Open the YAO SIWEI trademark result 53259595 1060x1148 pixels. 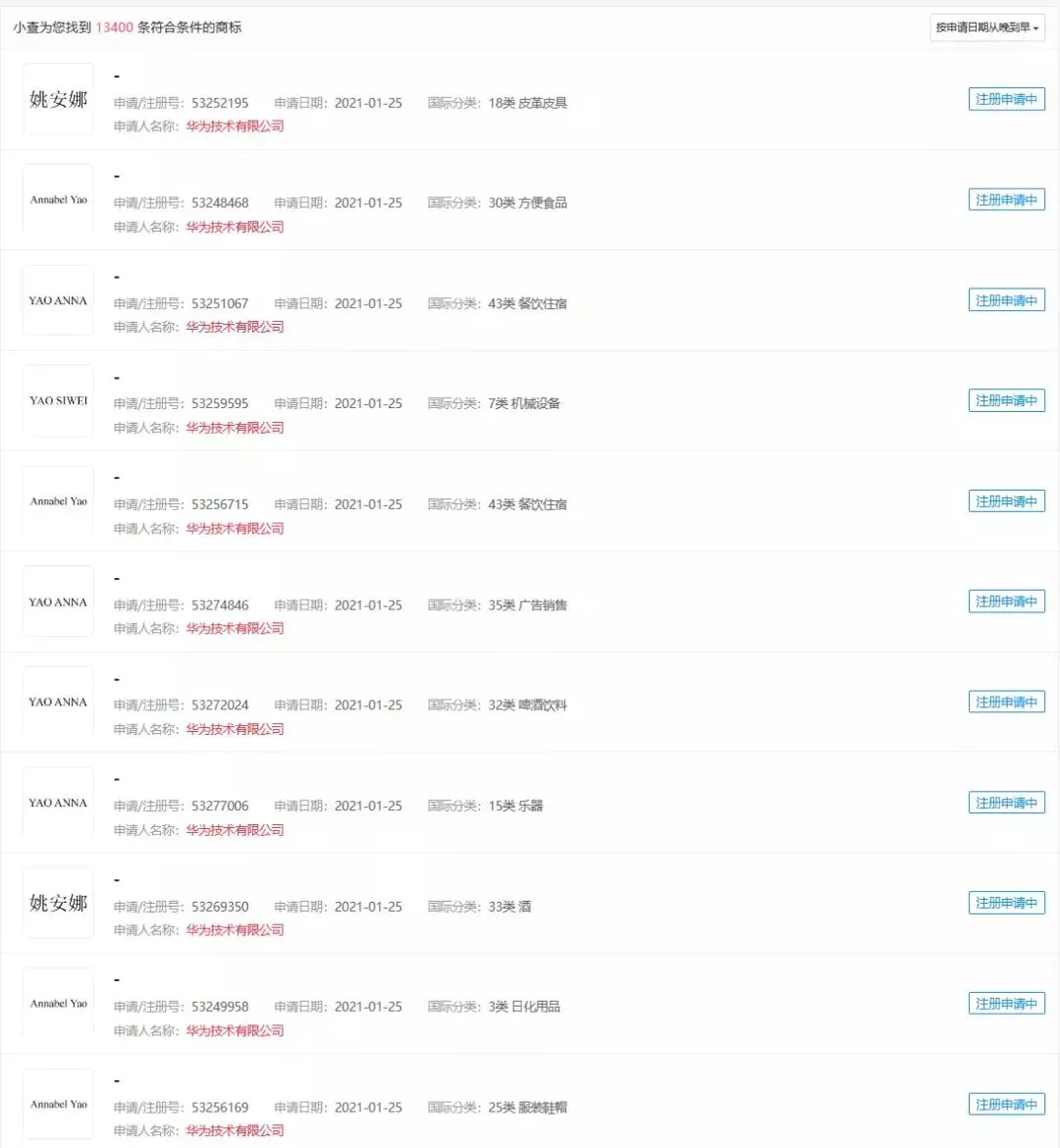coord(220,403)
